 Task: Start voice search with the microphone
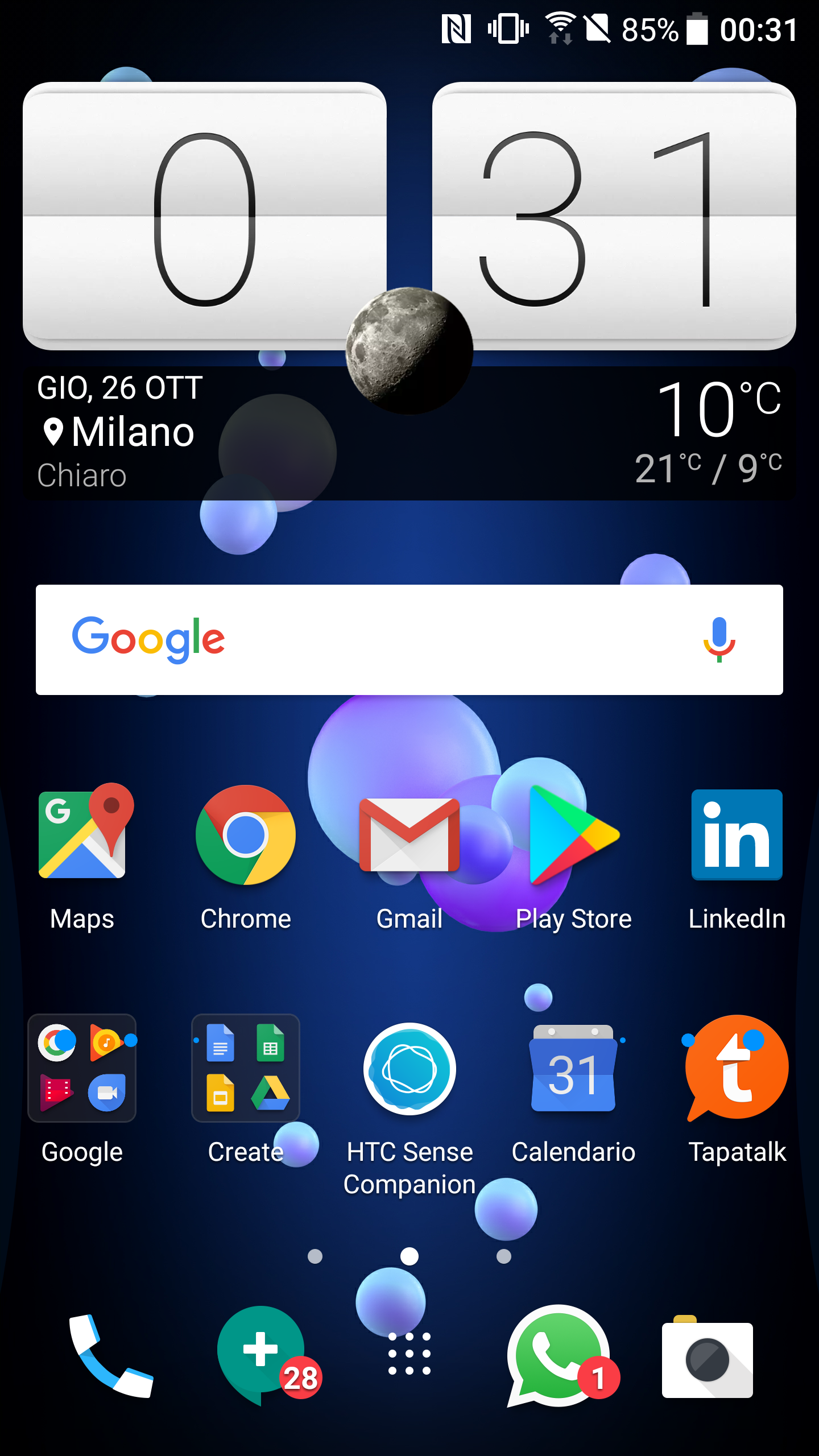point(719,640)
